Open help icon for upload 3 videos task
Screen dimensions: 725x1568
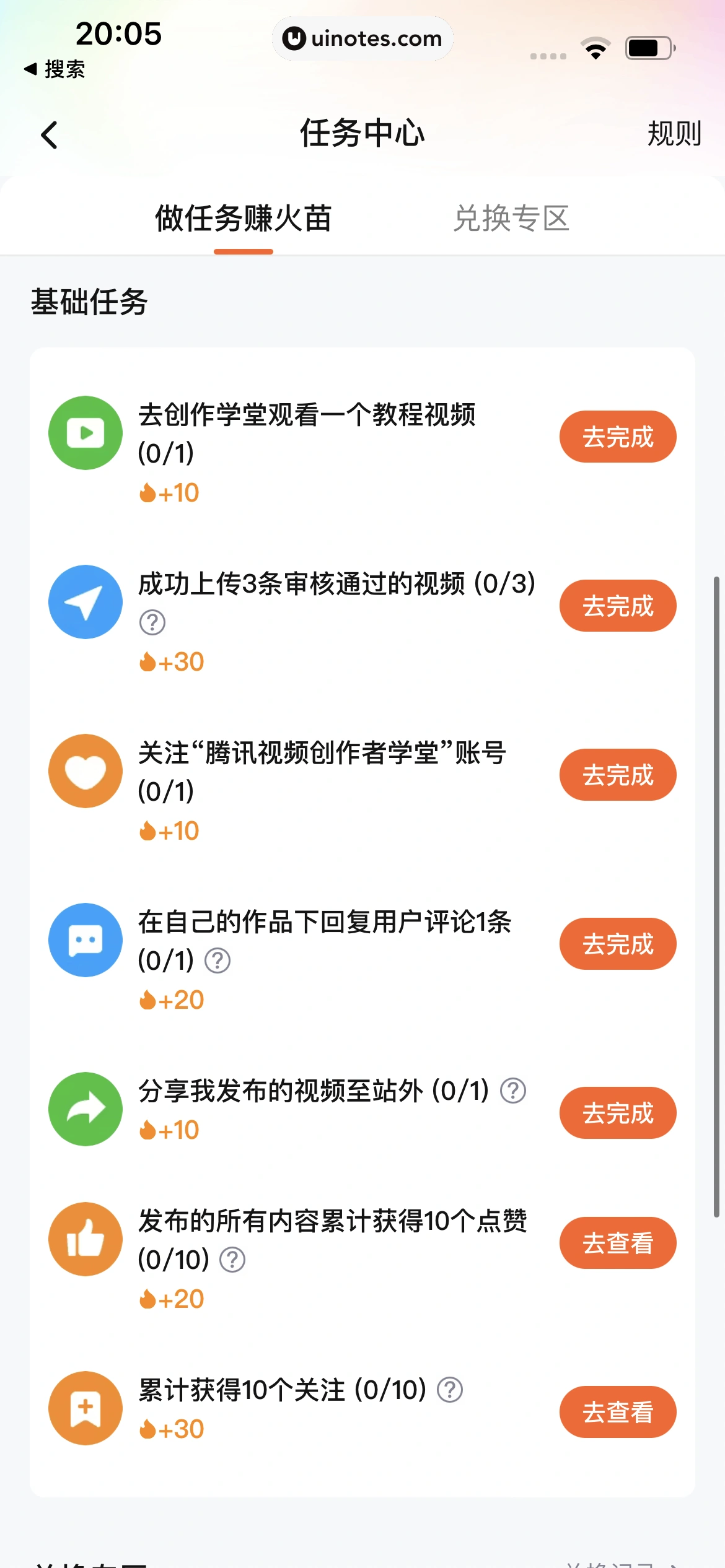click(152, 622)
